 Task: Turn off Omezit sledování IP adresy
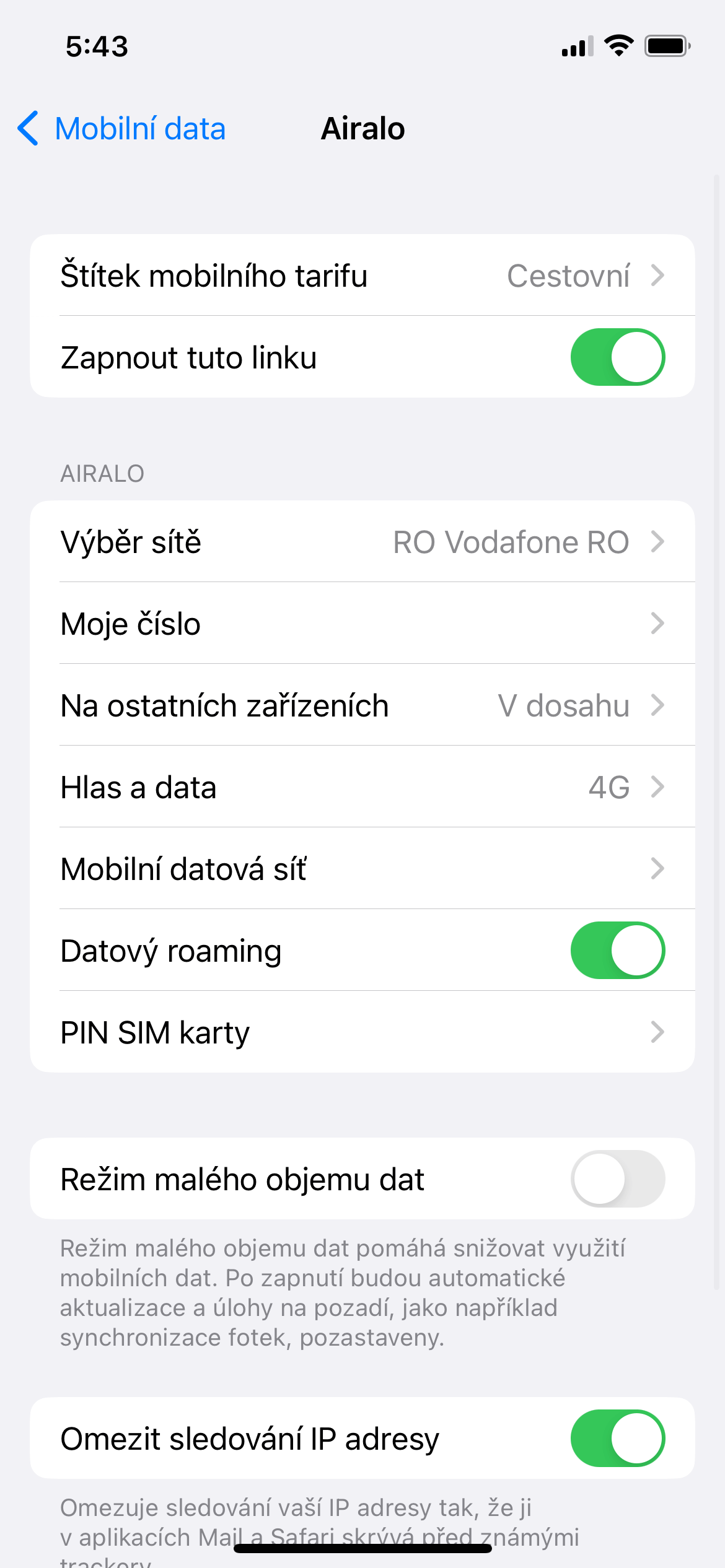pos(617,1438)
